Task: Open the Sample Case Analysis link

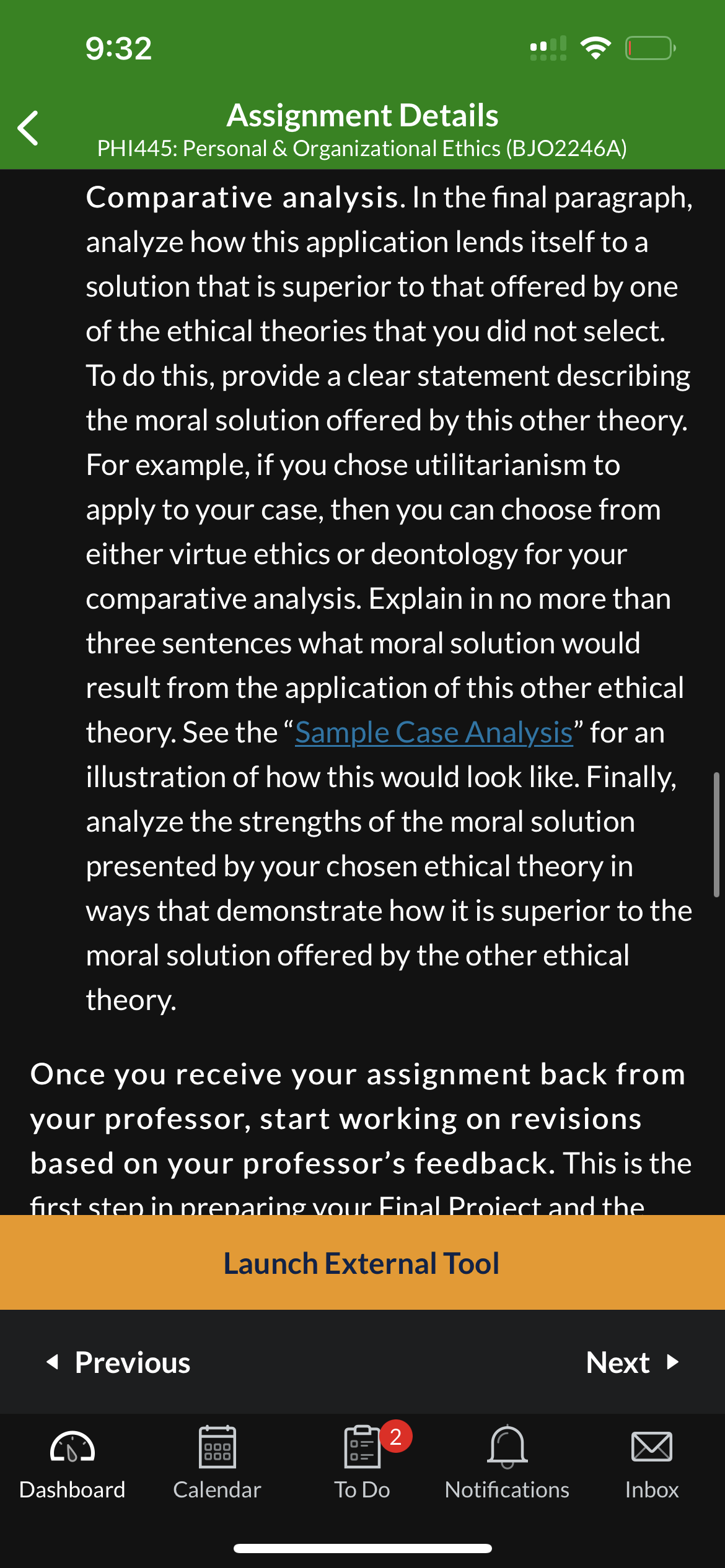Action: (434, 733)
